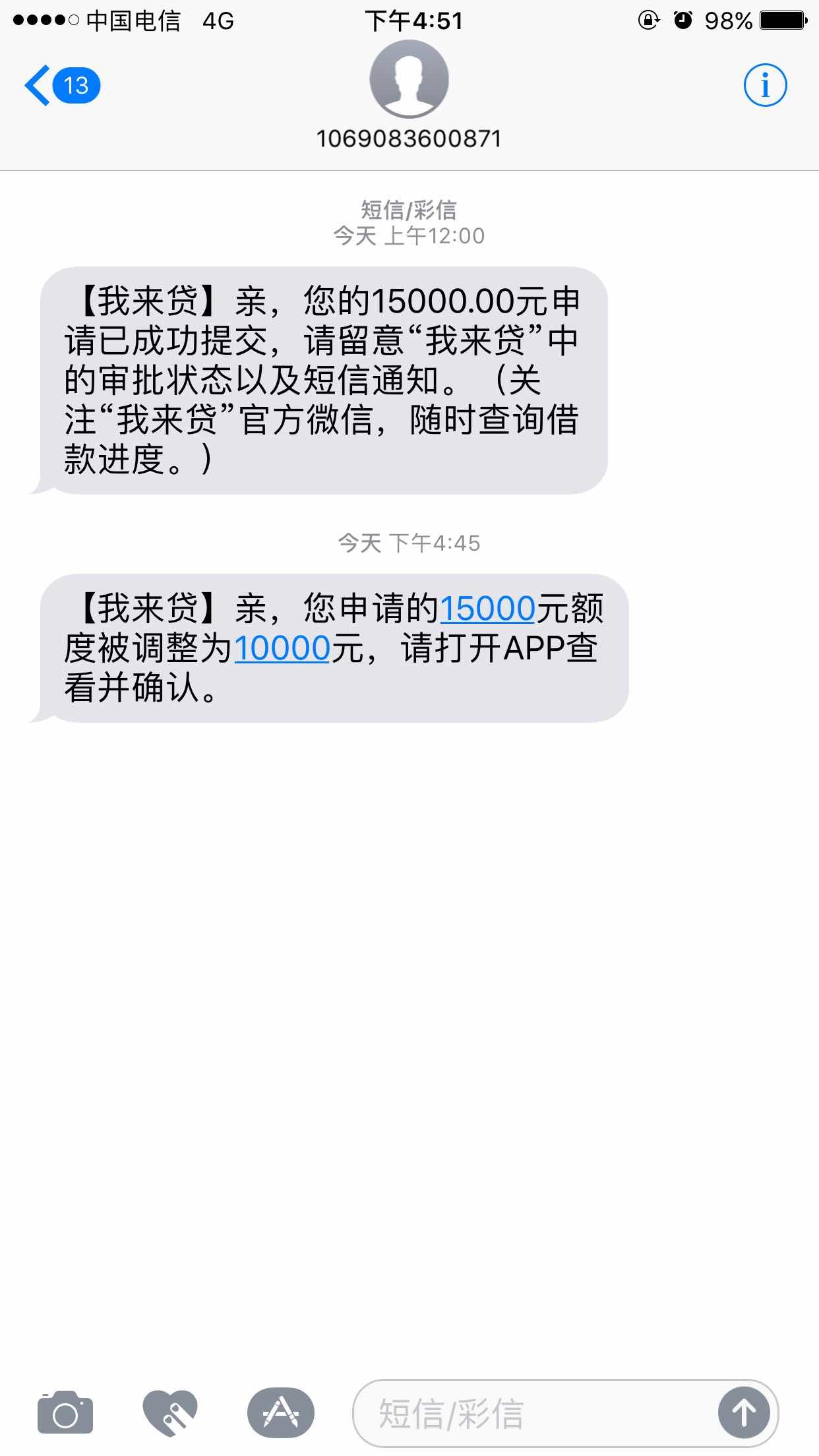Focus the 短信/彩信 message input field
Viewport: 819px width, 1456px height.
[x=528, y=1414]
